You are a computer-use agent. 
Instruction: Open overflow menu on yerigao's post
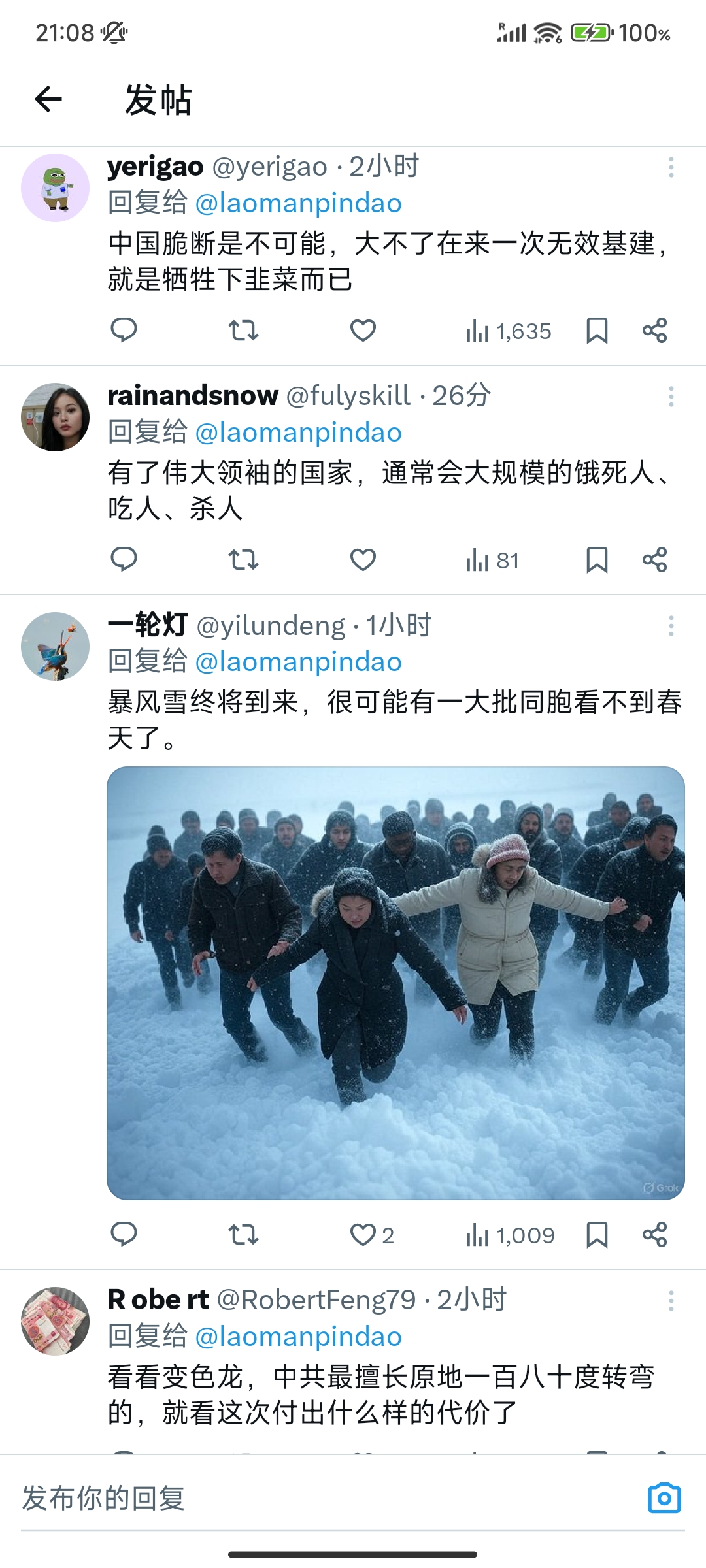pyautogui.click(x=671, y=168)
